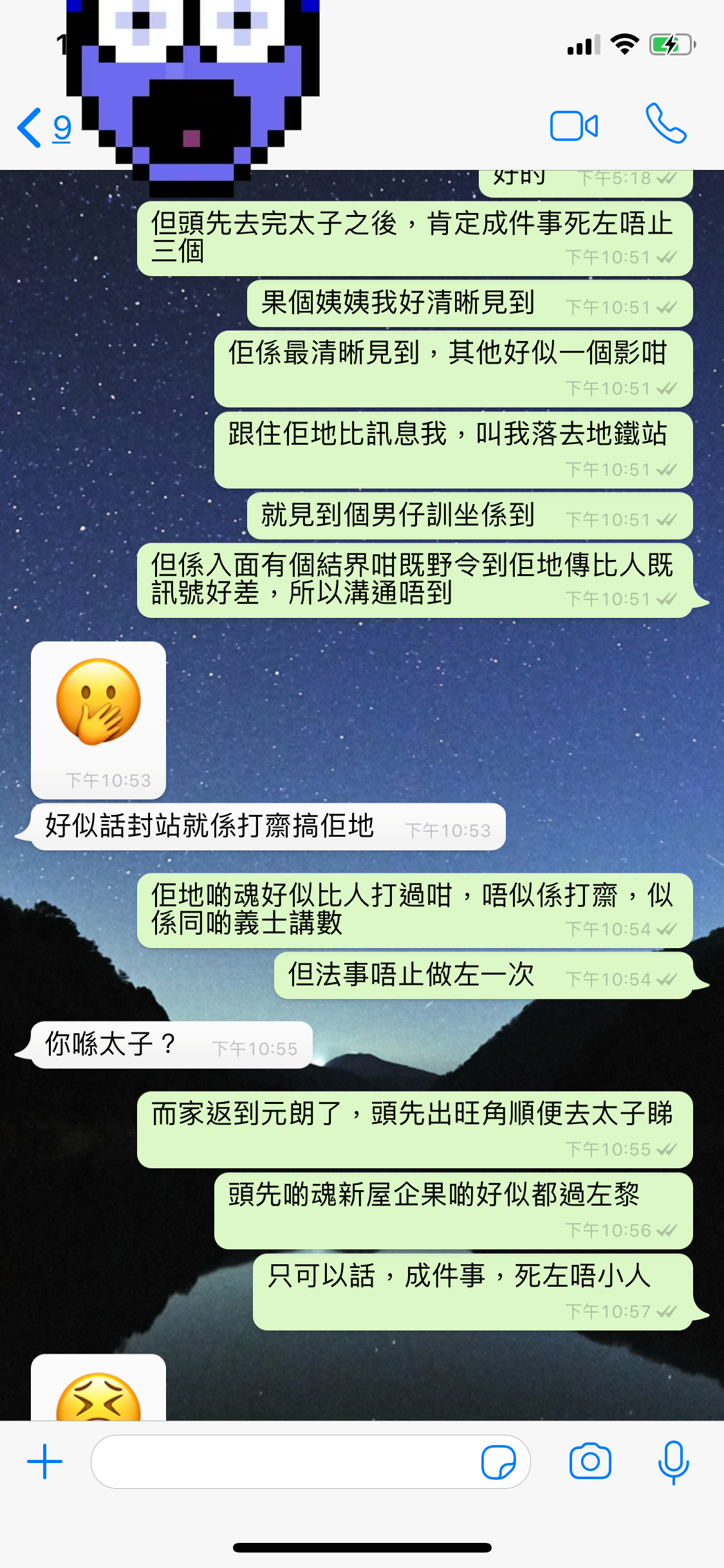Tap the microphone to record voice message
This screenshot has width=724, height=1568.
click(673, 1462)
